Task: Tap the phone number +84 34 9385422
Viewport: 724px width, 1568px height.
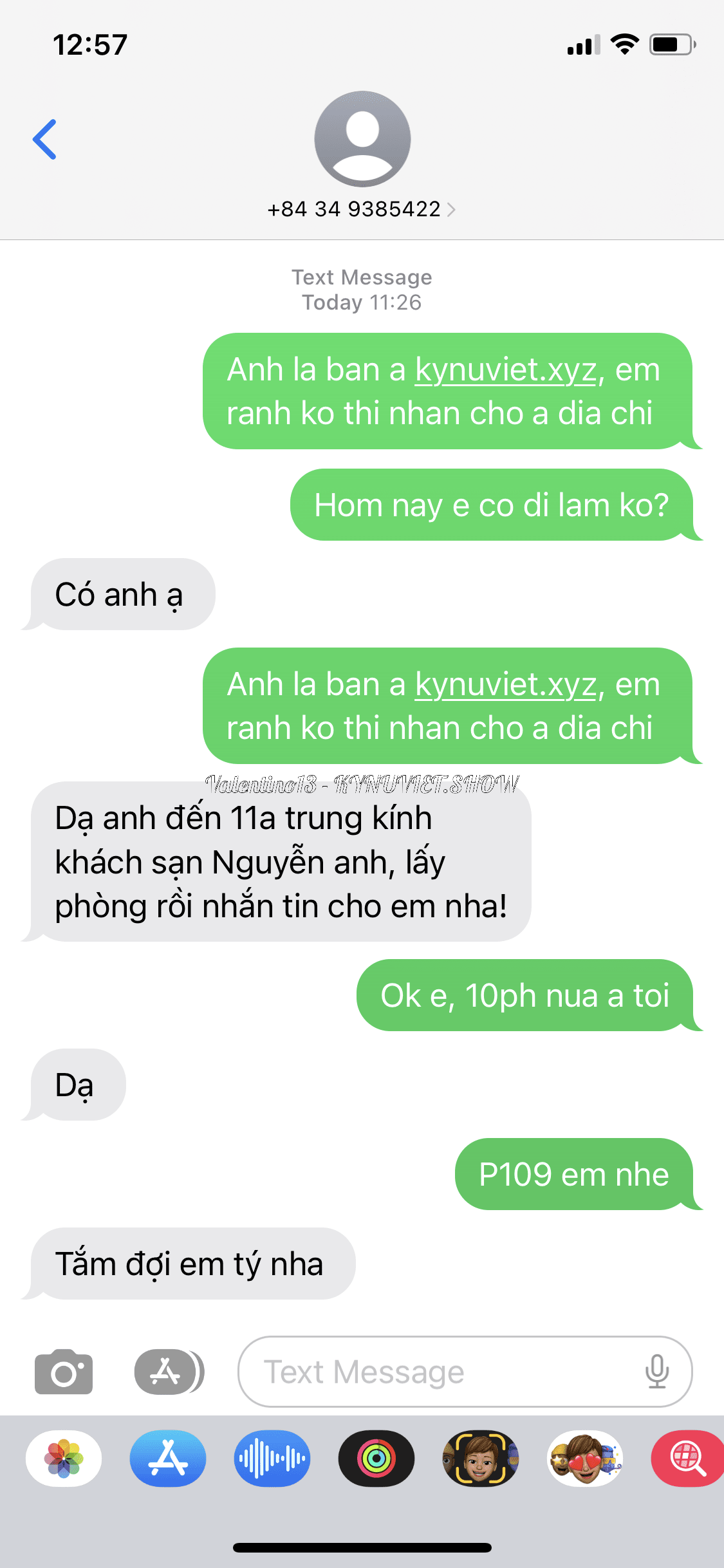Action: (353, 209)
